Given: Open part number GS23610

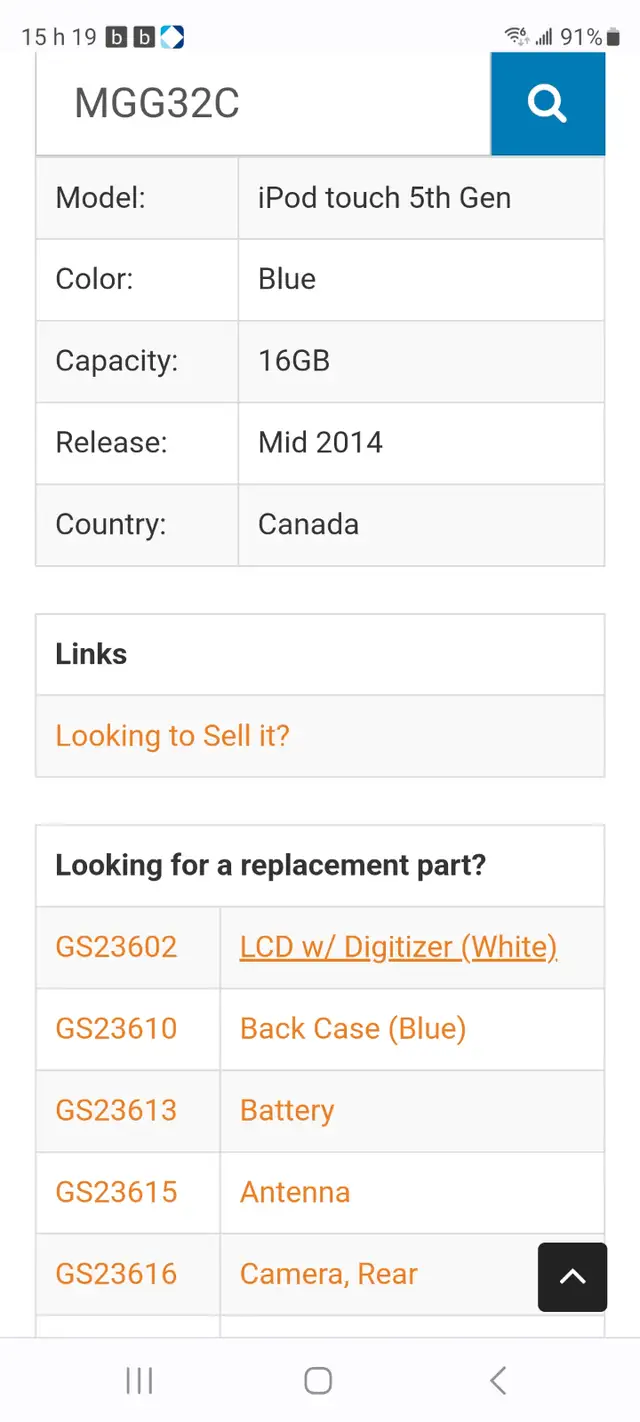Looking at the screenshot, I should click(116, 1029).
